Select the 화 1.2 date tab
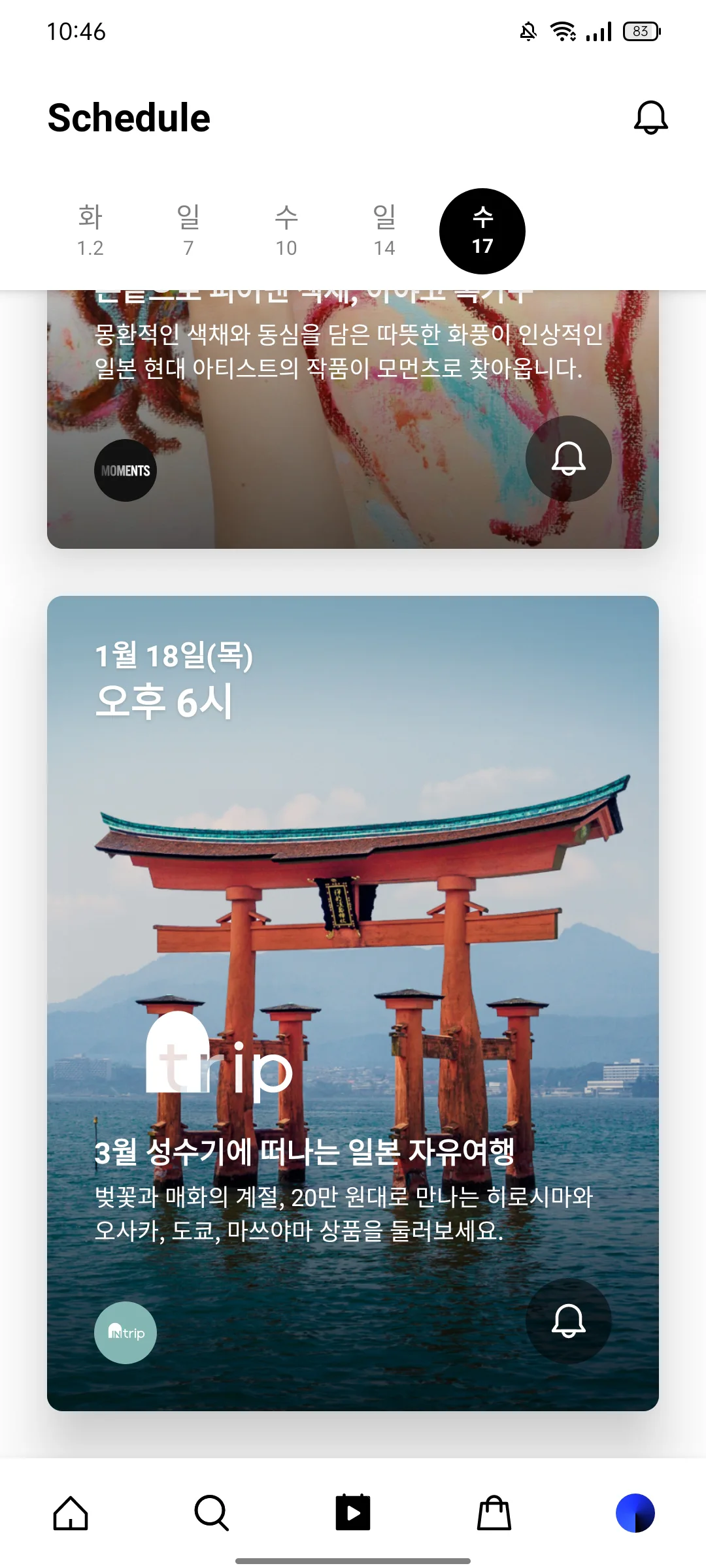This screenshot has width=706, height=1568. click(90, 232)
